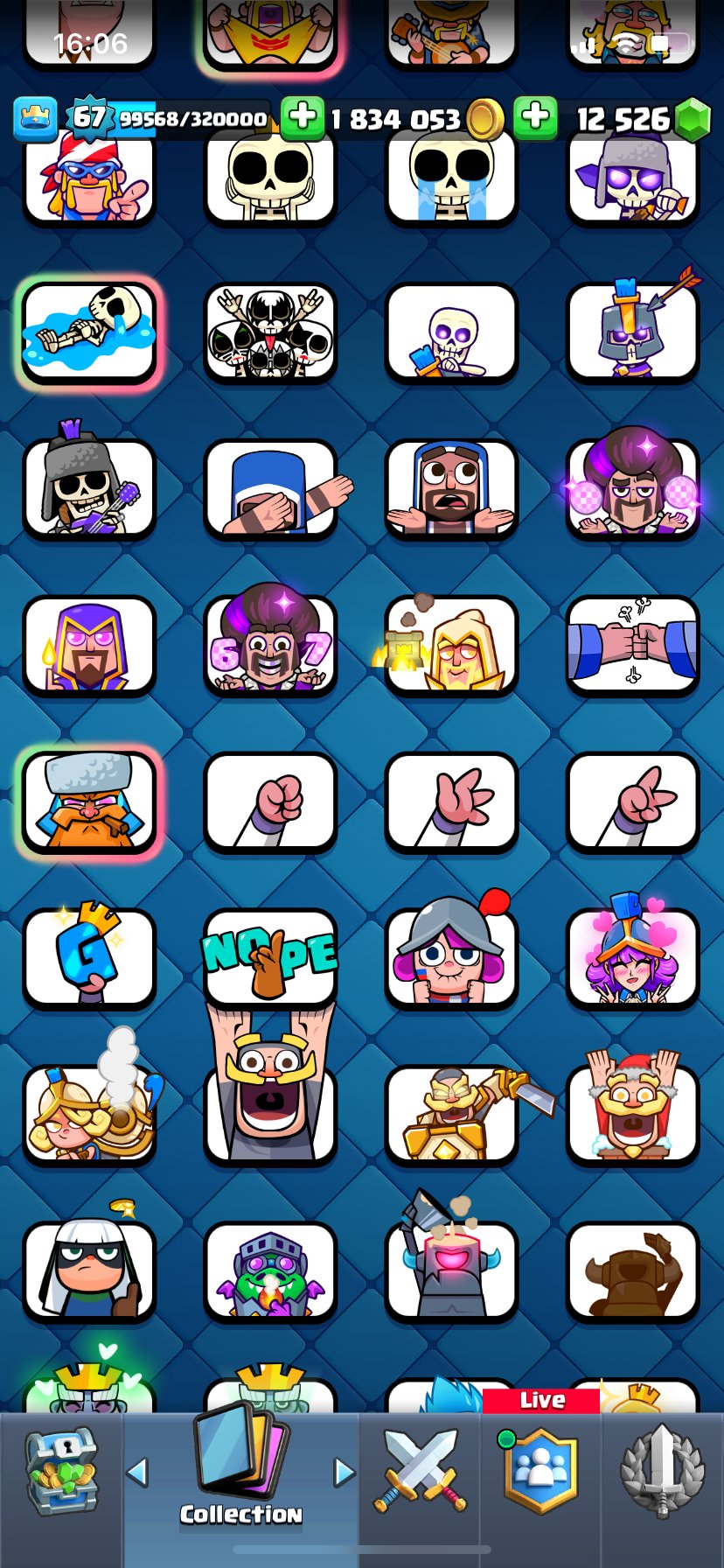Viewport: 724px width, 1568px height.
Task: Open the sword laurel events tab
Action: tap(662, 1471)
